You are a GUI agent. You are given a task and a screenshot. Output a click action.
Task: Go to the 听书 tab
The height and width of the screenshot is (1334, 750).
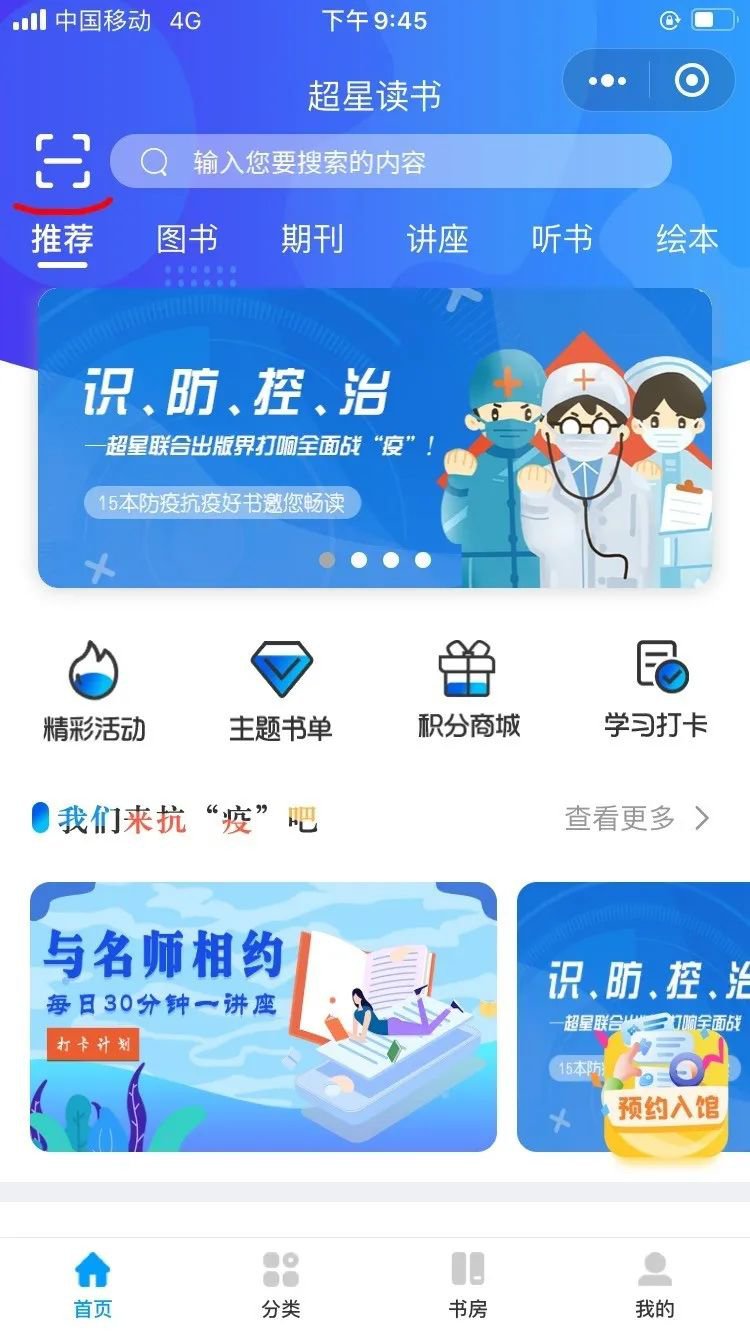click(x=562, y=240)
